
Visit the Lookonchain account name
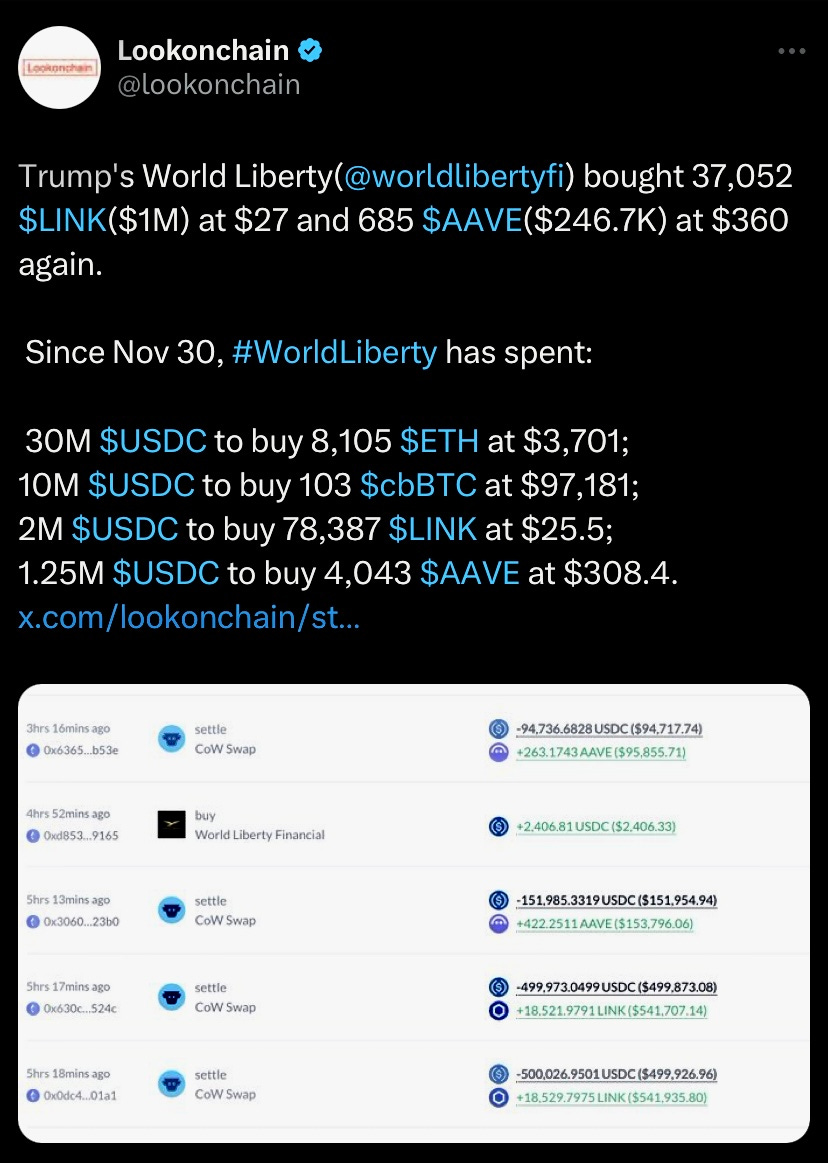204,49
